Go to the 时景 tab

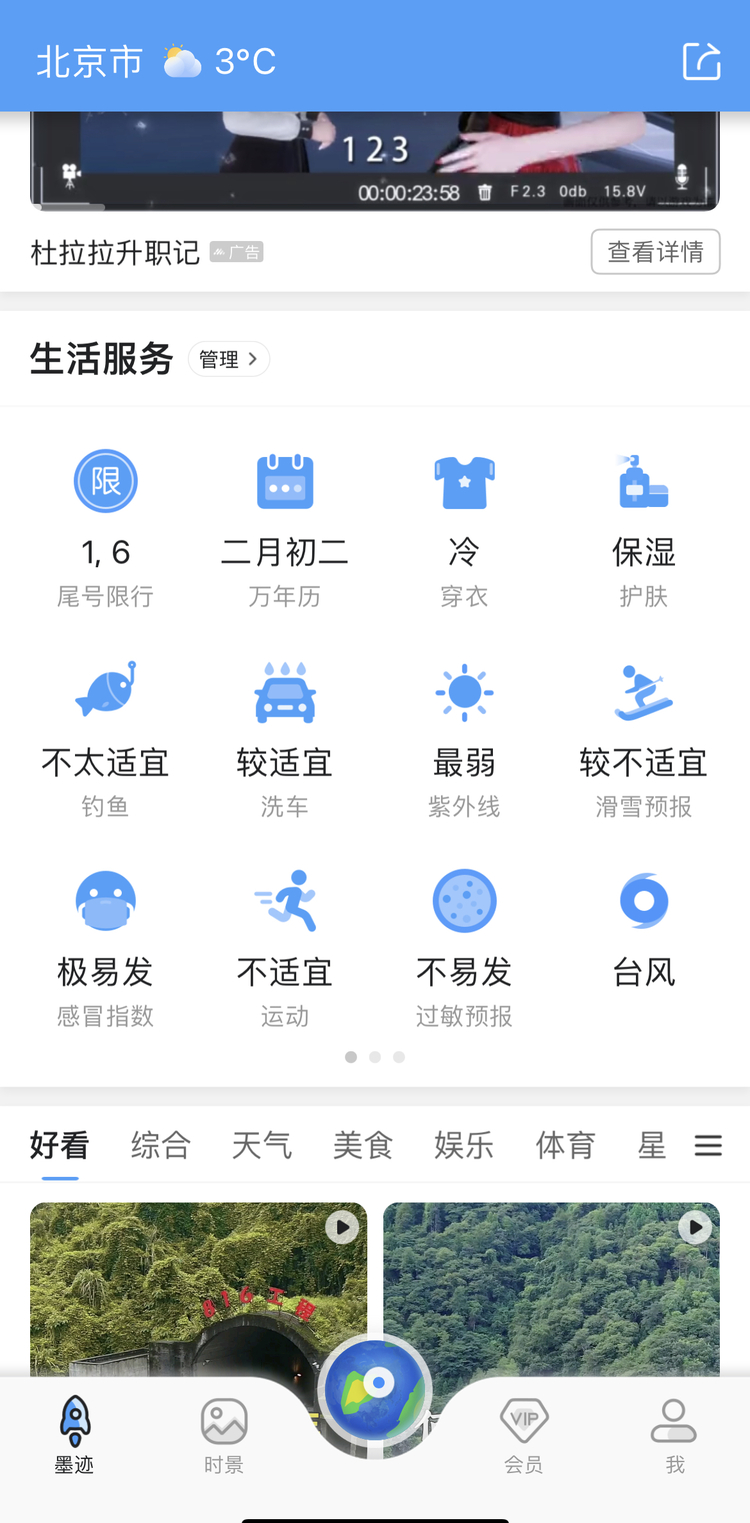[224, 1436]
